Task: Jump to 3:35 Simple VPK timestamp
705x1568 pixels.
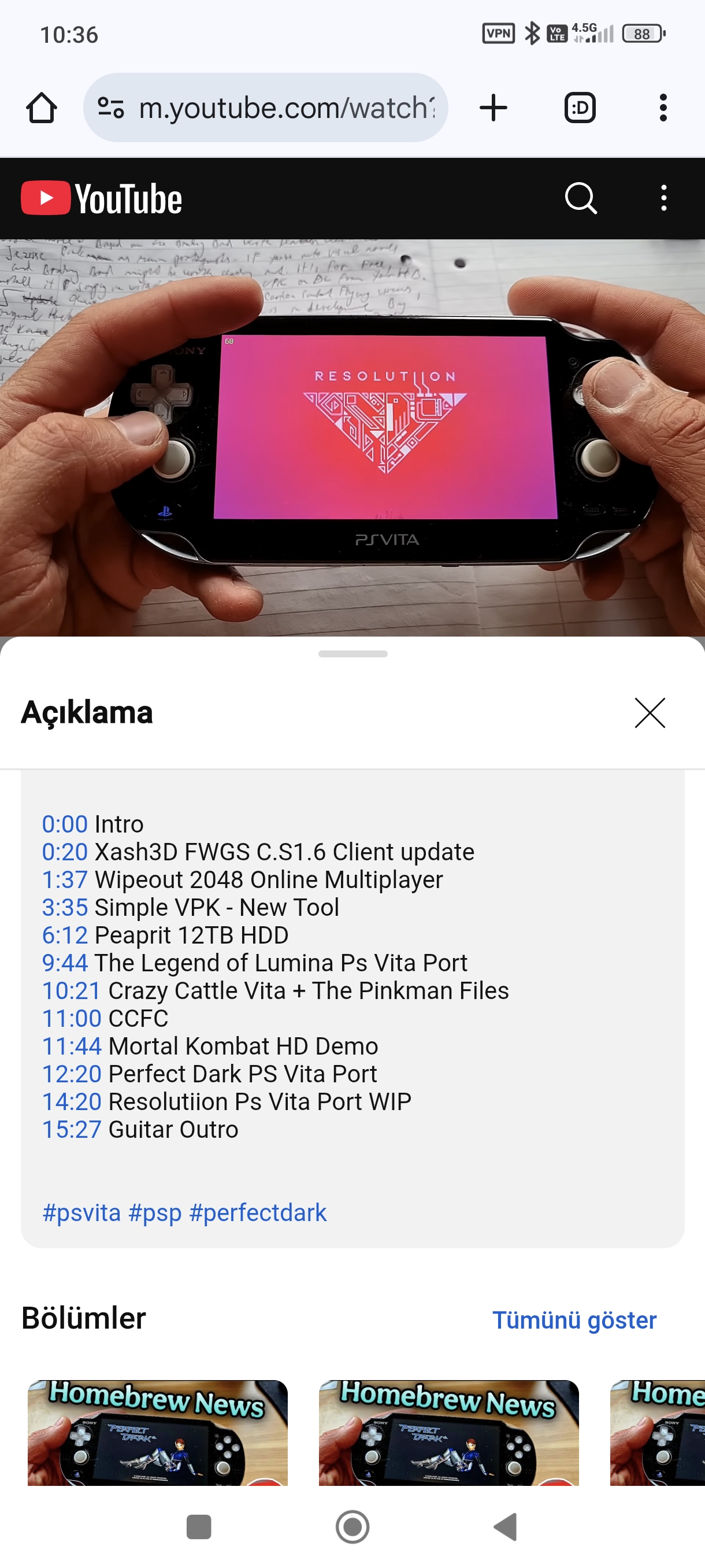Action: [65, 907]
